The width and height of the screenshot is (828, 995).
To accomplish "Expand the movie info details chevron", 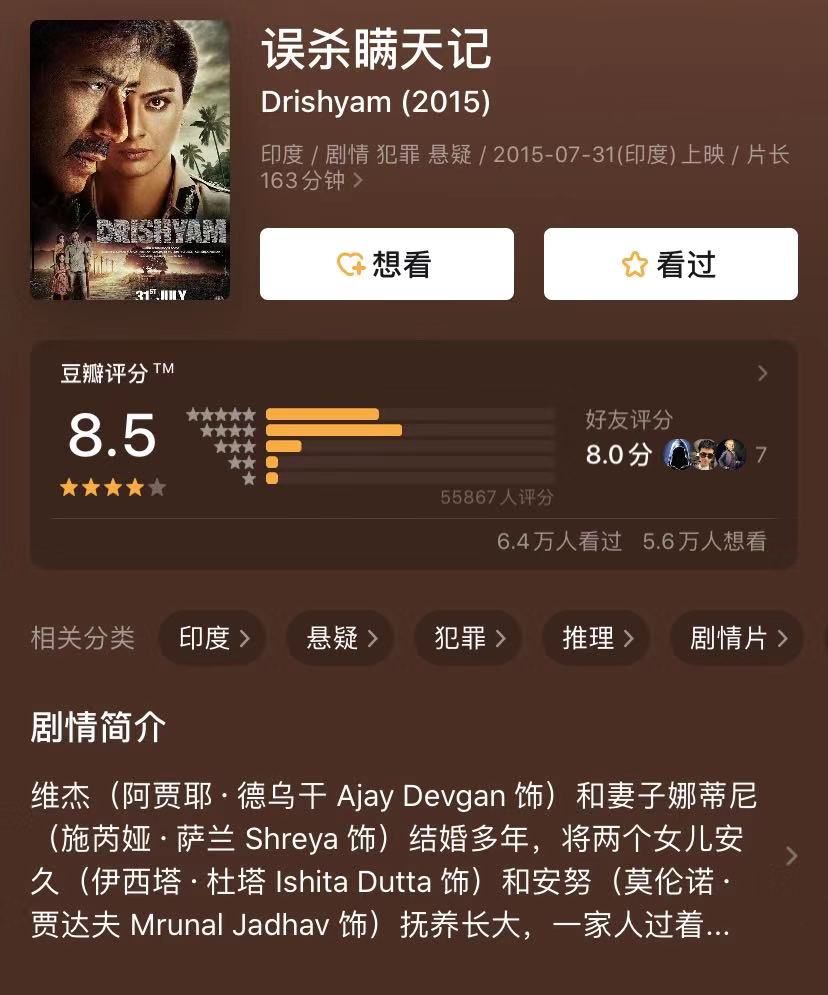I will click(358, 182).
